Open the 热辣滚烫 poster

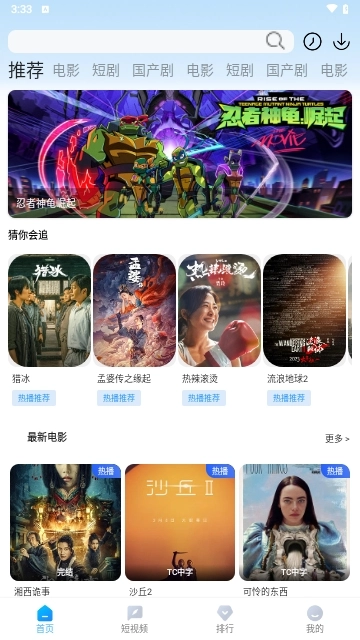(220, 310)
